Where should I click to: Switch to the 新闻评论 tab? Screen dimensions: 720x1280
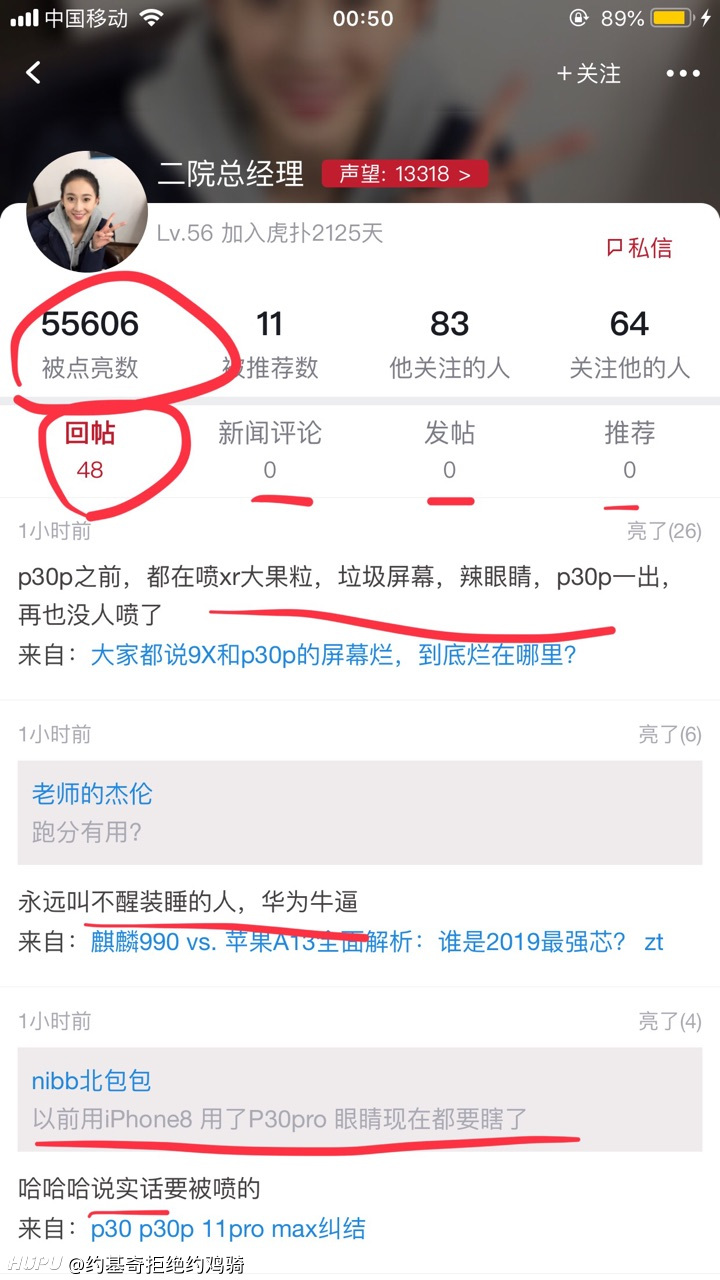270,449
